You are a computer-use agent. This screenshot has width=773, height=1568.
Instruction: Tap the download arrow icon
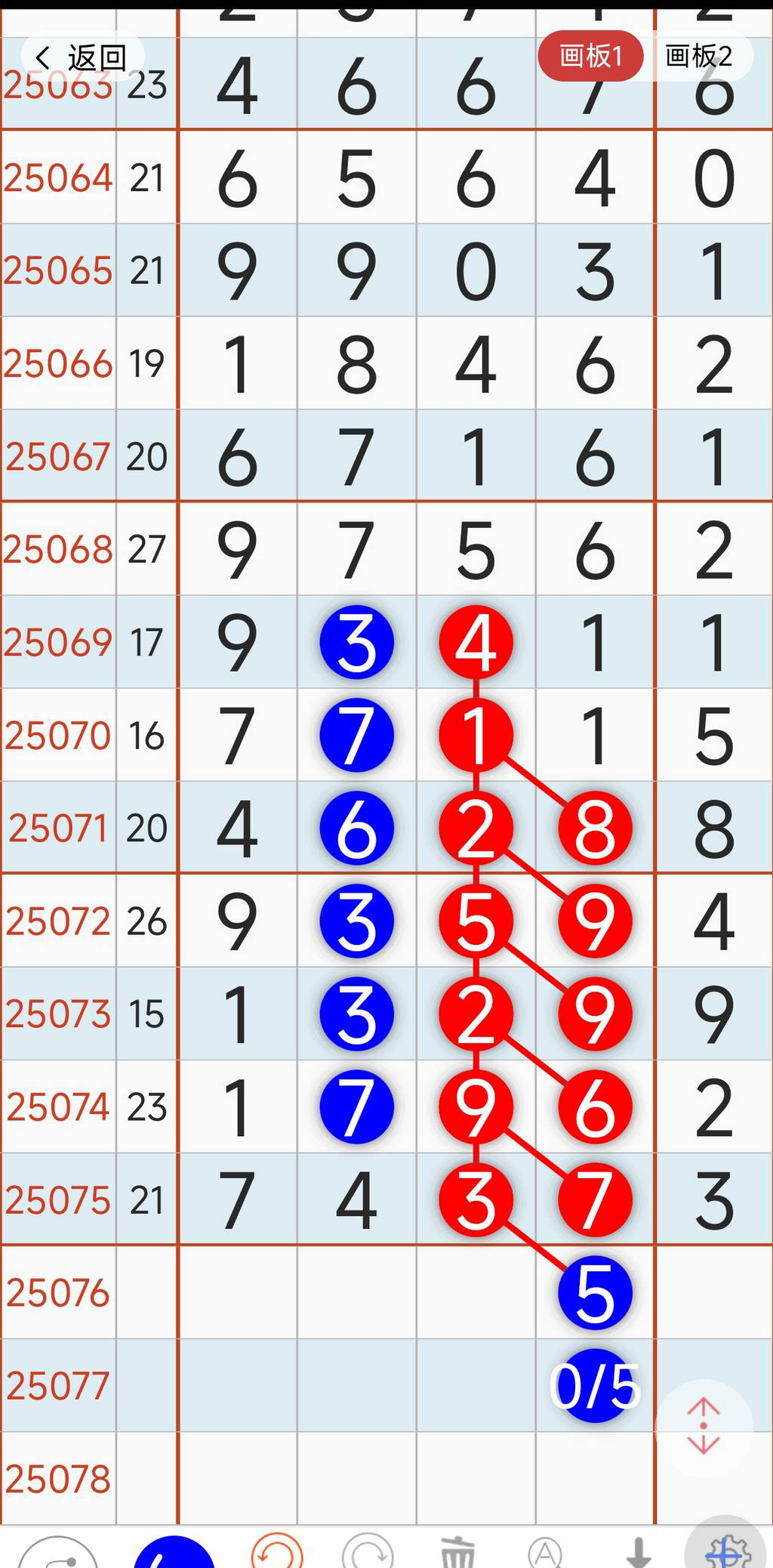(x=639, y=1553)
